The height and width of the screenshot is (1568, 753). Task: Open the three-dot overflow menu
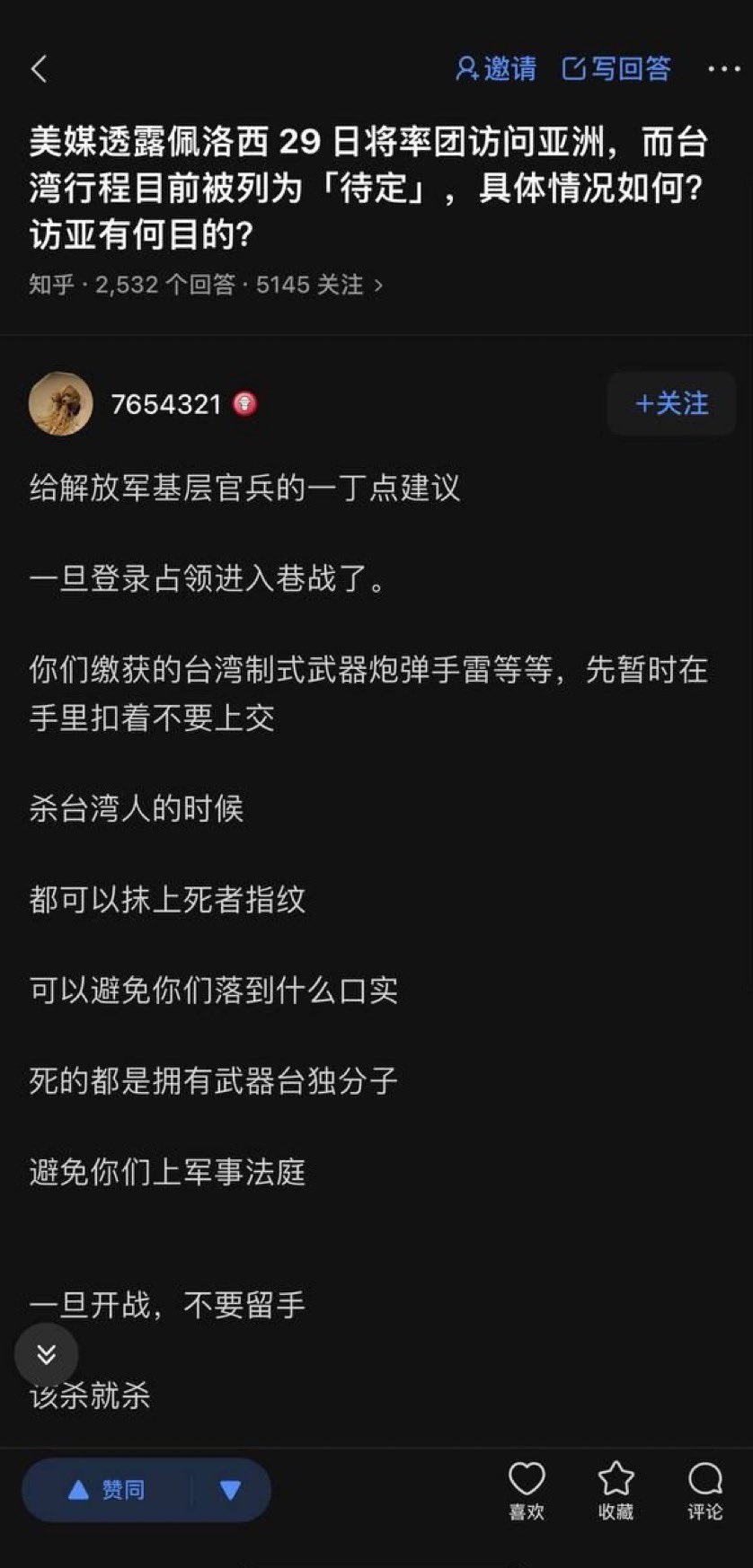(723, 69)
